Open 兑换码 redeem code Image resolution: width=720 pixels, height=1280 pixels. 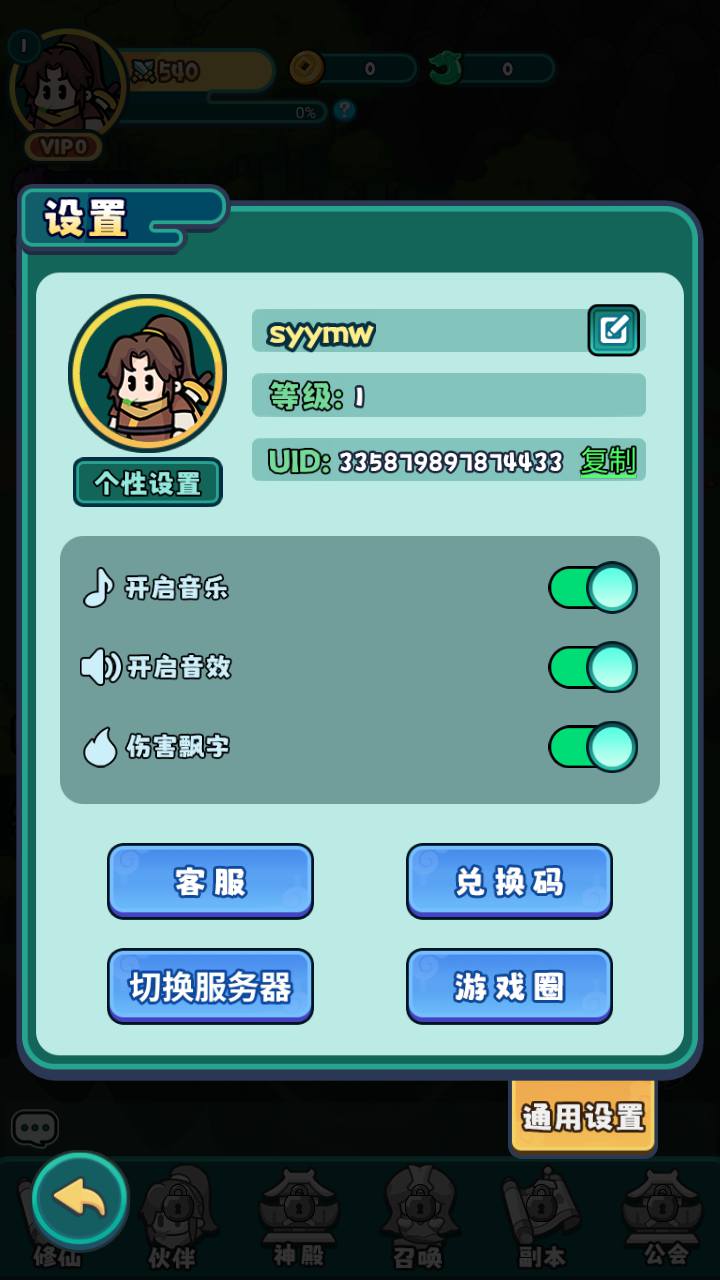(x=509, y=881)
